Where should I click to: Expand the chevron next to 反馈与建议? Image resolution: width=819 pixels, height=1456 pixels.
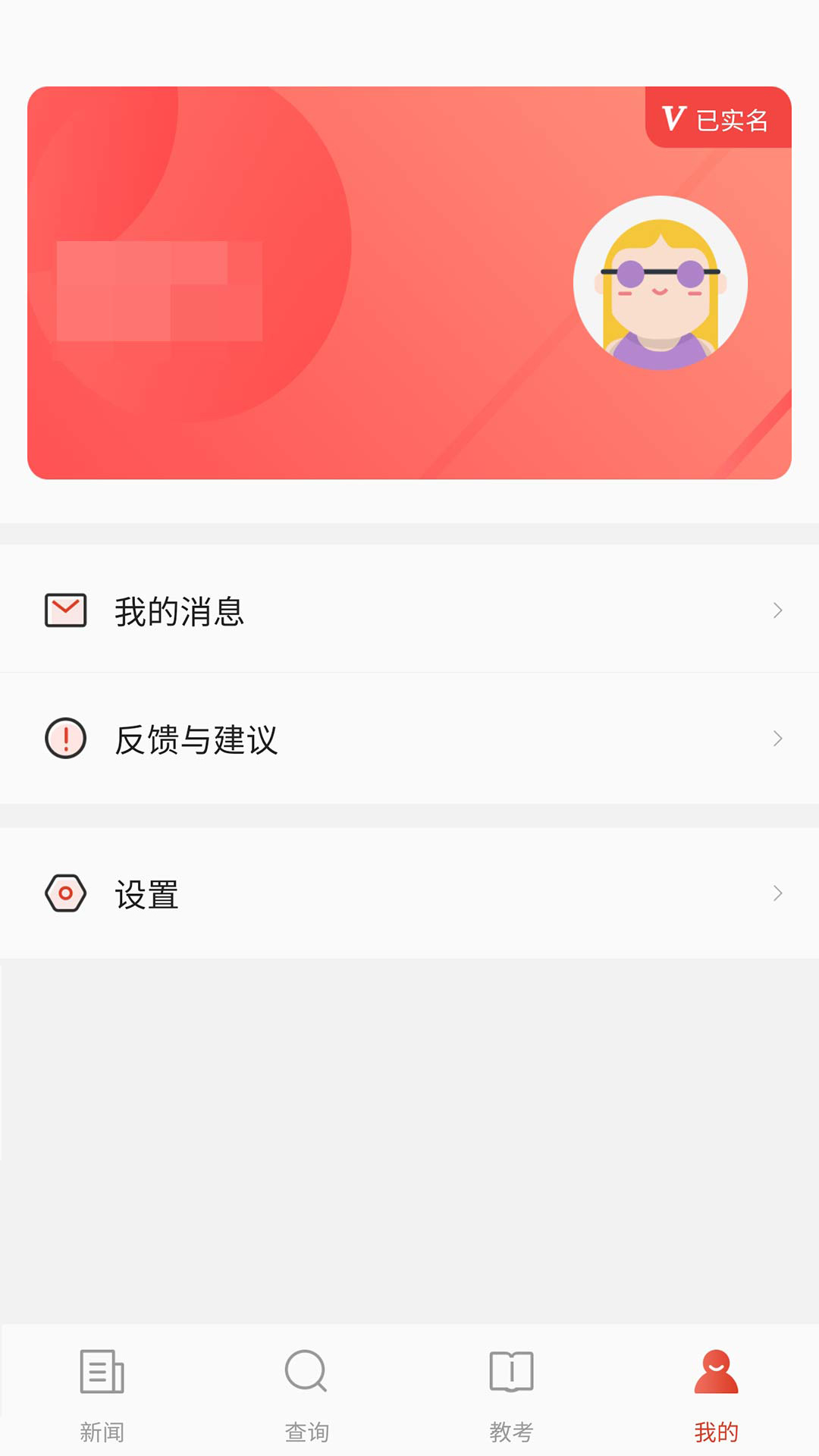click(776, 738)
